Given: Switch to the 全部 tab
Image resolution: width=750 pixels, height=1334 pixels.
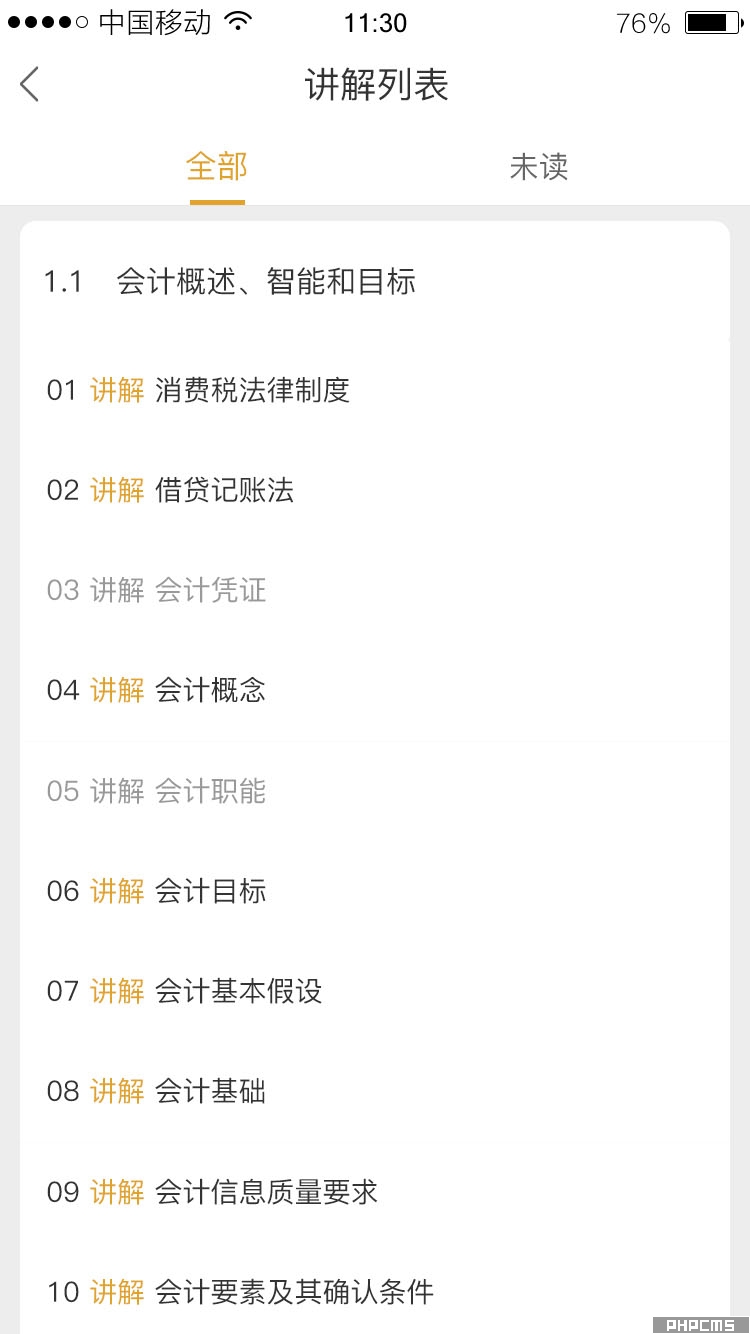Looking at the screenshot, I should (x=217, y=166).
